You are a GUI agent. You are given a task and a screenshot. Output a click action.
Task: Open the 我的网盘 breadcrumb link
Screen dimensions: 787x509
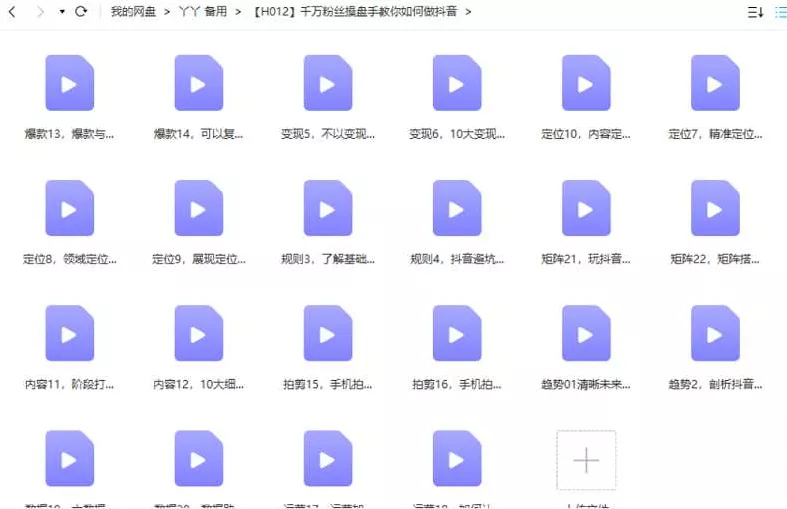132,12
